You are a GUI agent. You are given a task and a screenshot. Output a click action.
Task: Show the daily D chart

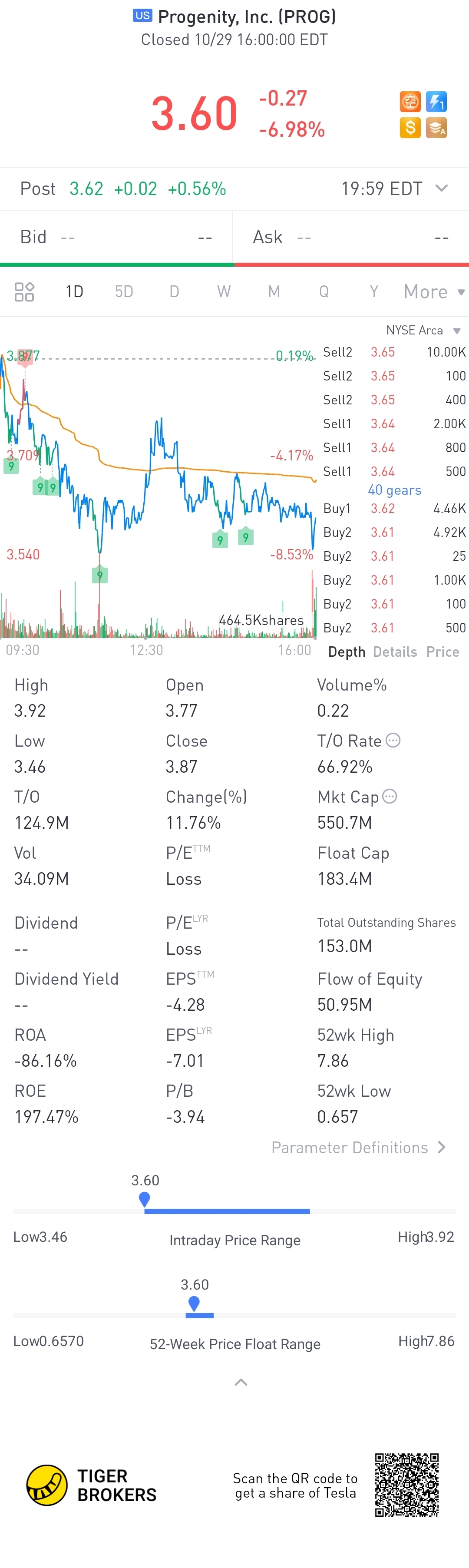174,291
